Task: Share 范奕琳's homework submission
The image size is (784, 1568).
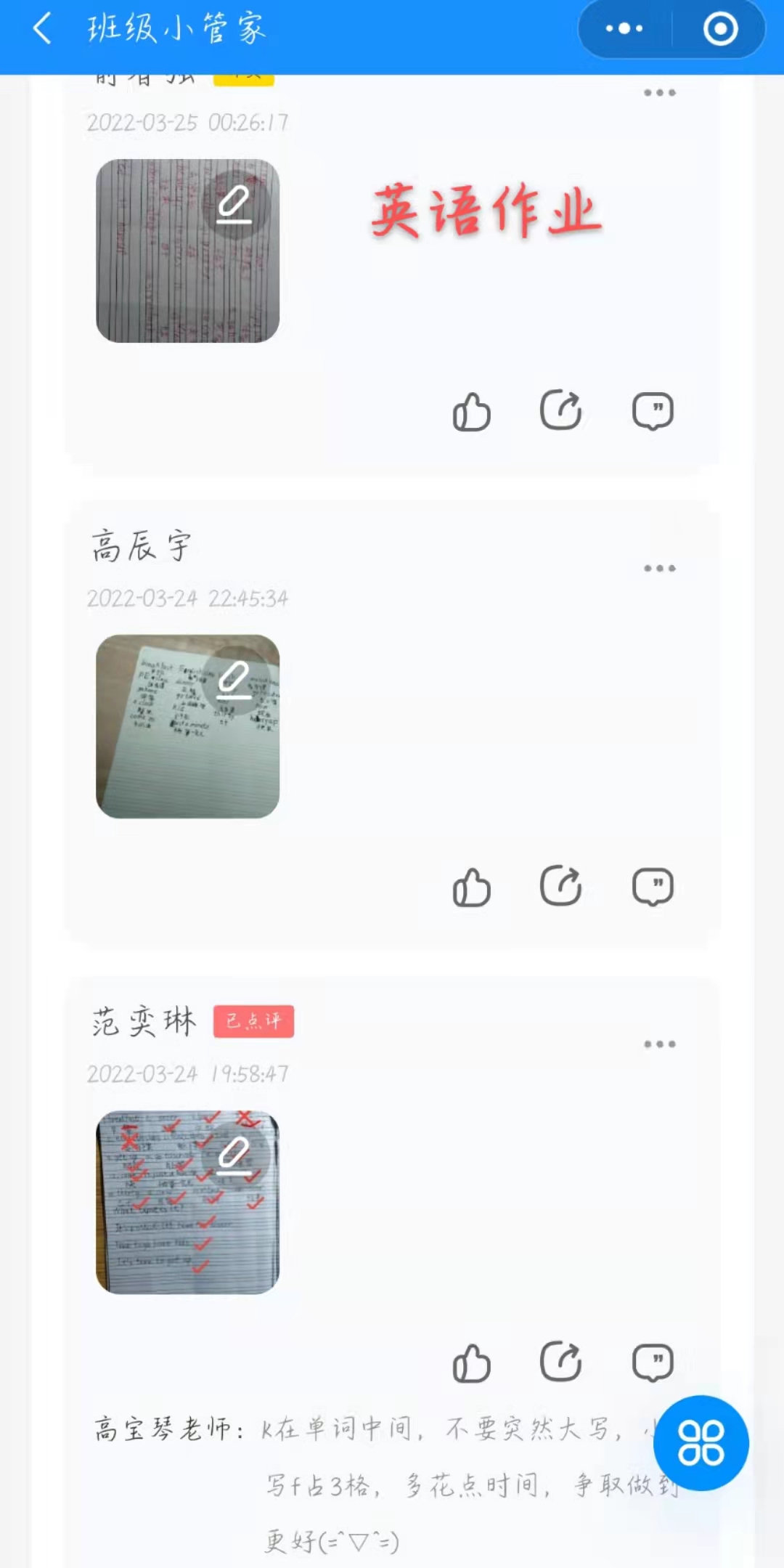Action: (560, 1362)
